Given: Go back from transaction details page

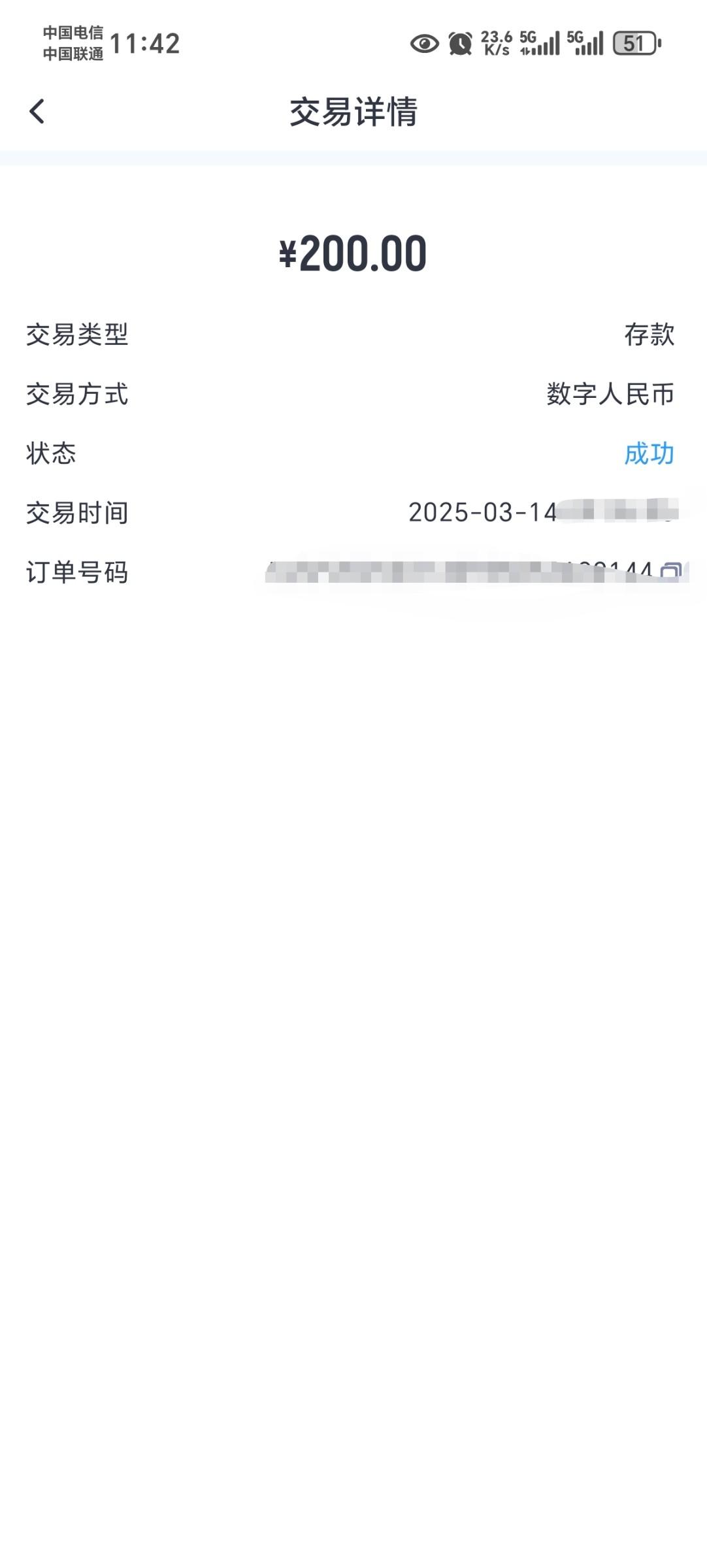Looking at the screenshot, I should 37,111.
